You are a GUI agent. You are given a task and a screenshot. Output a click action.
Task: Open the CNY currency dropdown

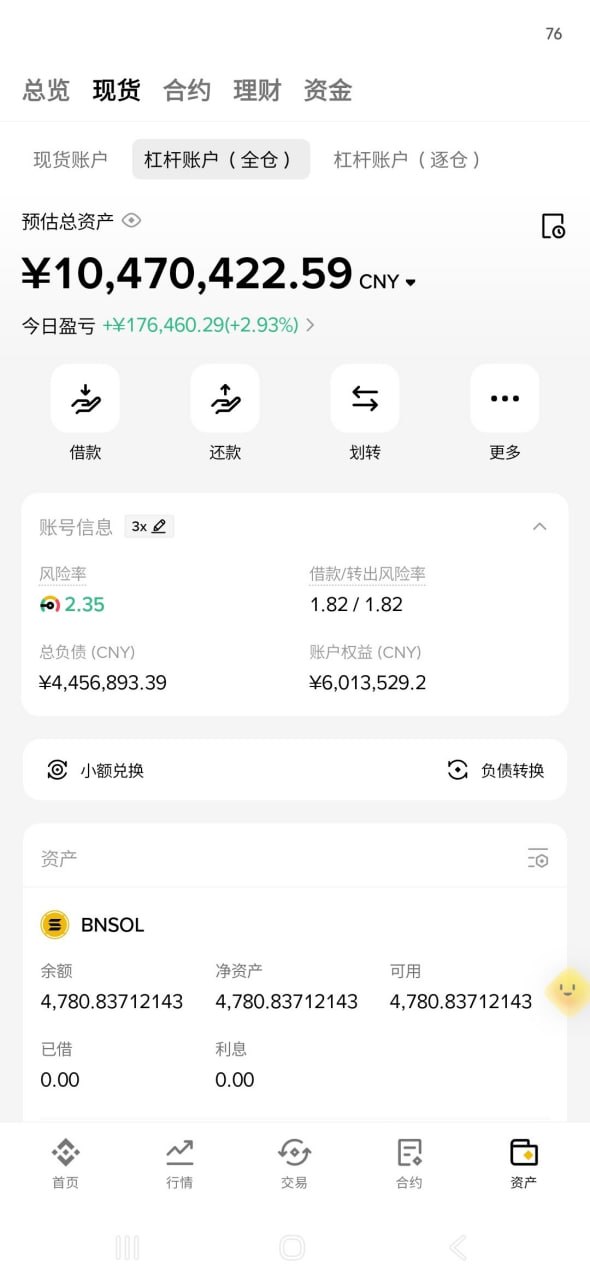[387, 282]
